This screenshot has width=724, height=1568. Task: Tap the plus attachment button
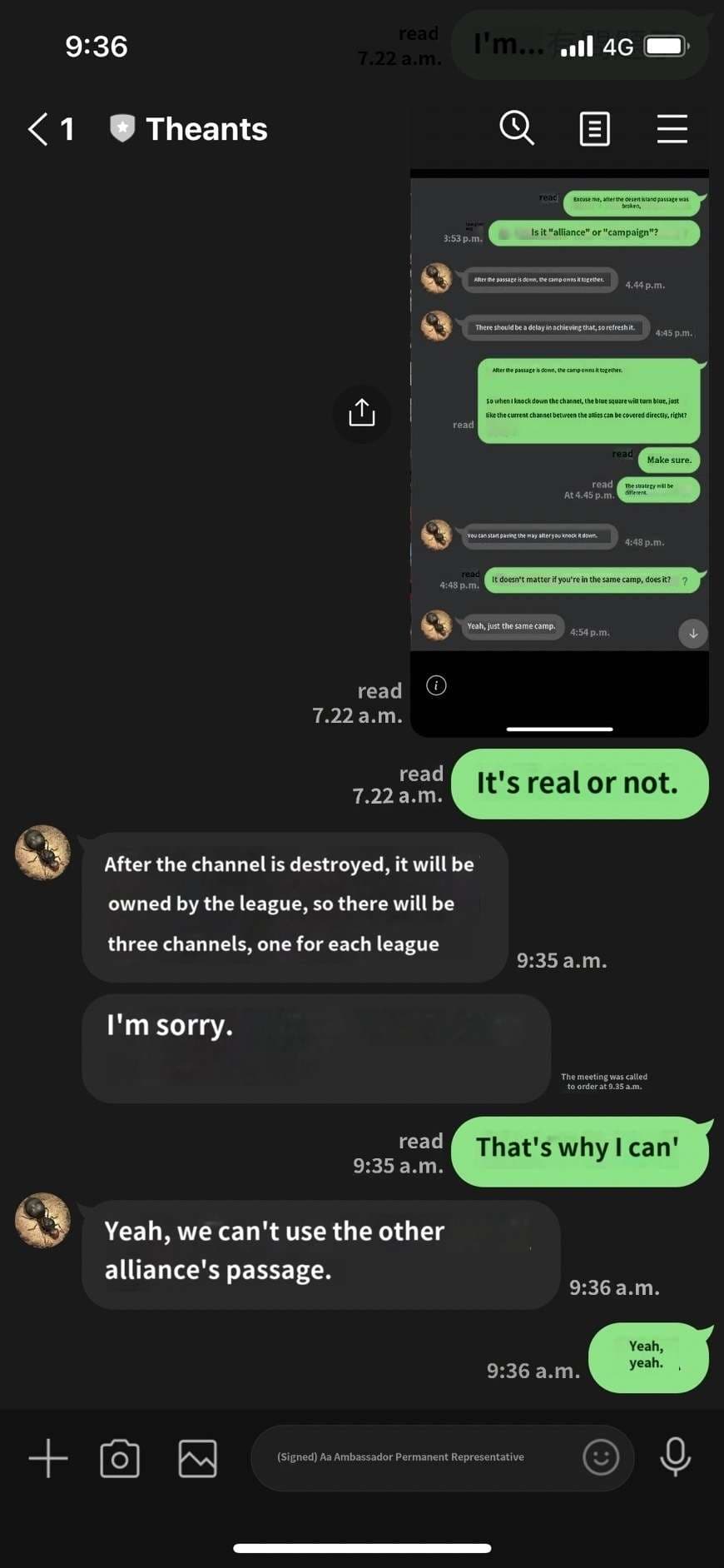pos(48,1458)
